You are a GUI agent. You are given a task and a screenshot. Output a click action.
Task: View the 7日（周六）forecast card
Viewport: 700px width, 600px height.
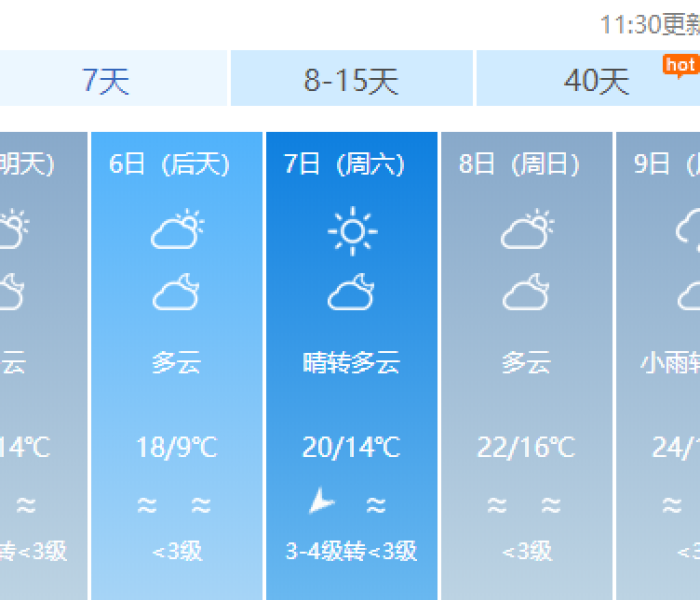[351, 365]
